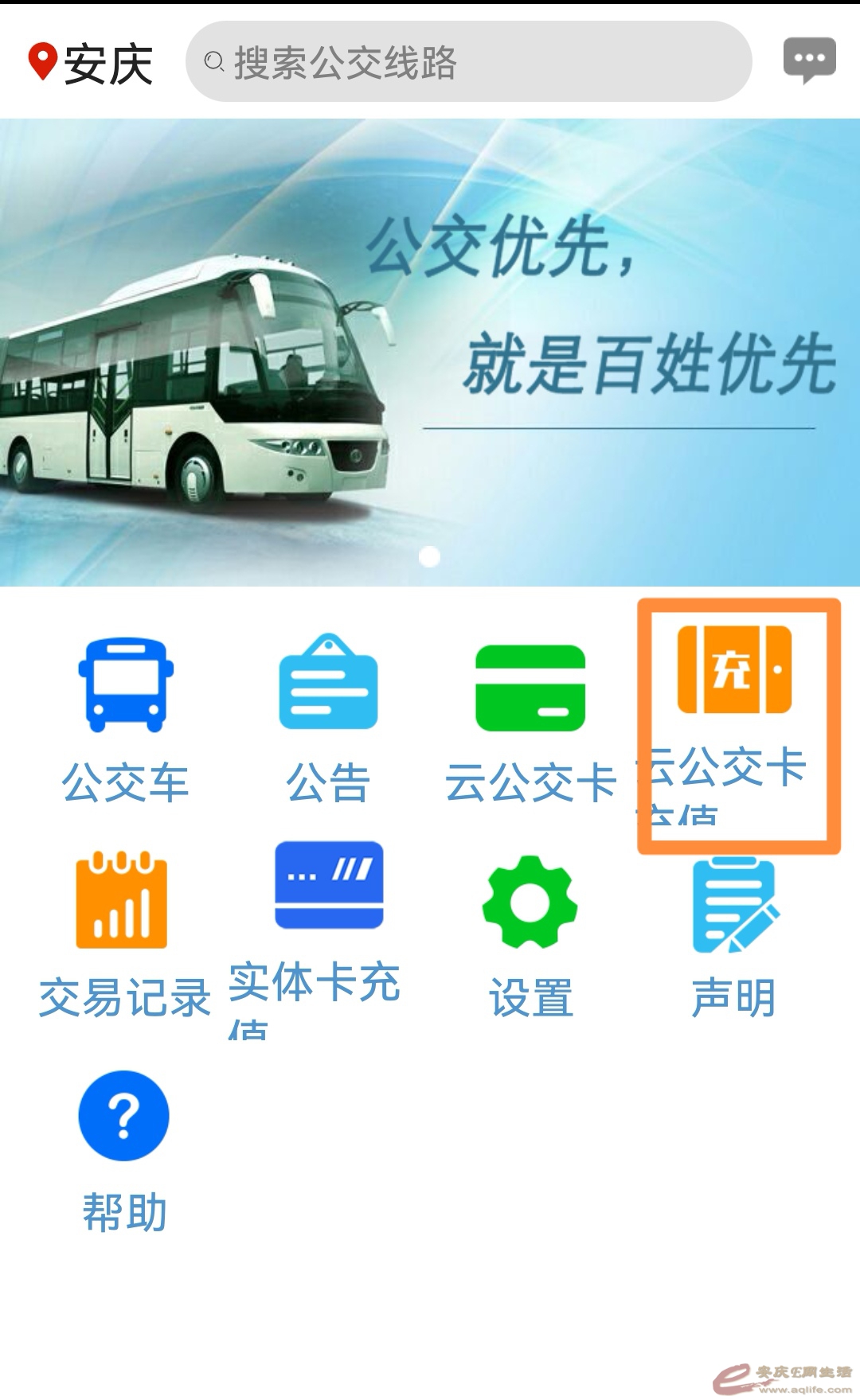This screenshot has width=860, height=1400.
Task: Change the city from 安庆
Action: (91, 64)
